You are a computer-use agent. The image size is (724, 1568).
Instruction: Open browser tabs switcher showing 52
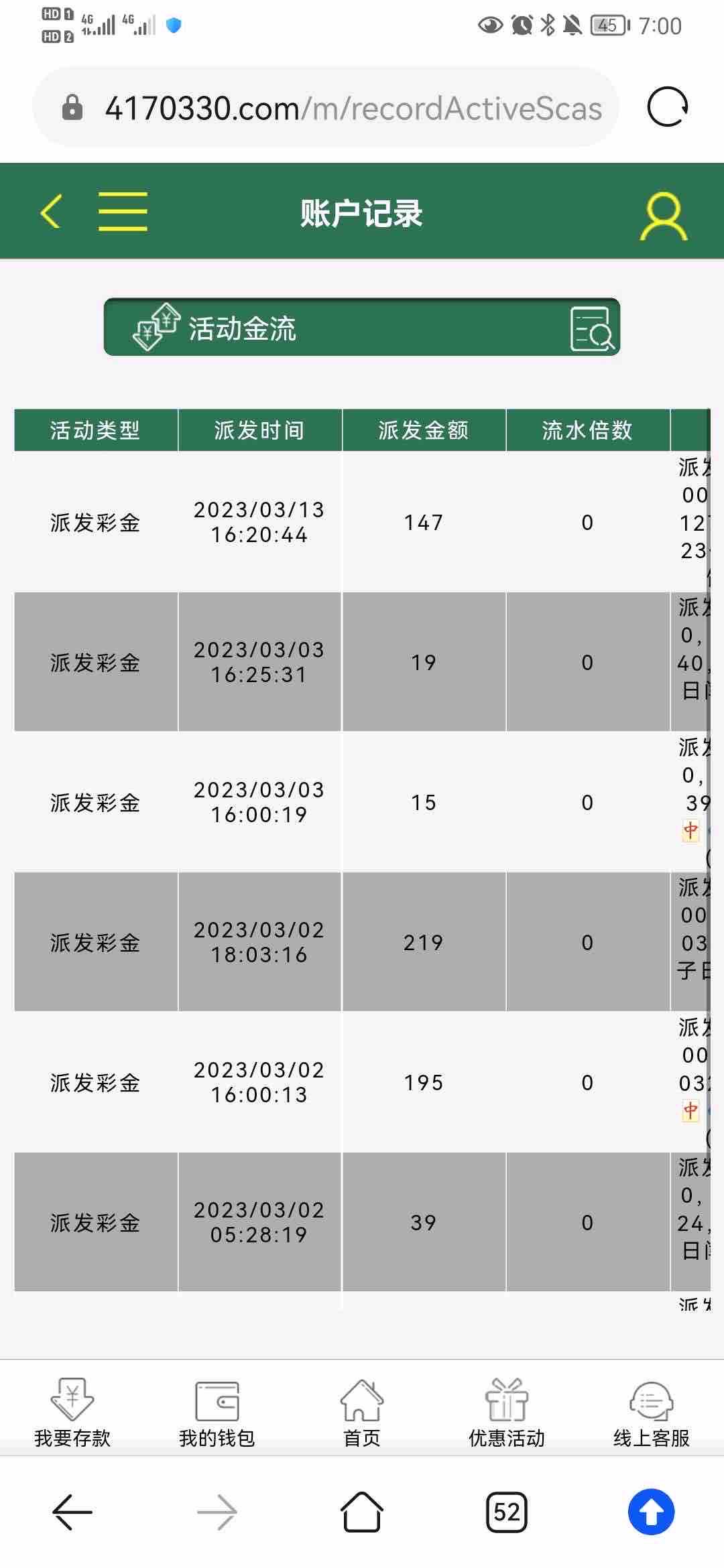pos(506,1512)
